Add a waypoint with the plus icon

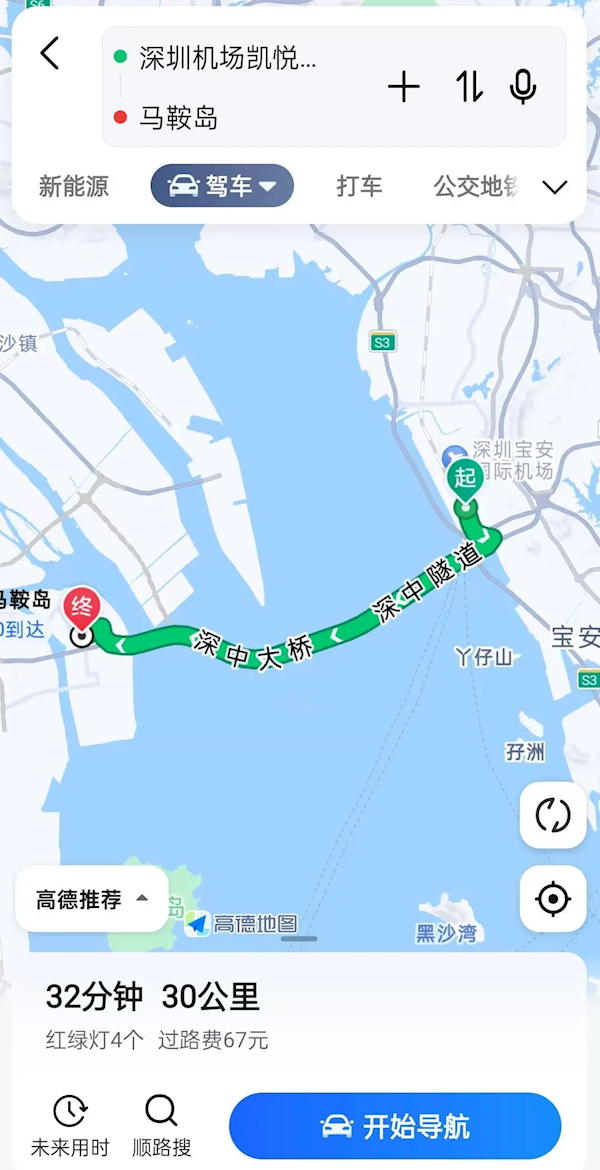pos(403,88)
